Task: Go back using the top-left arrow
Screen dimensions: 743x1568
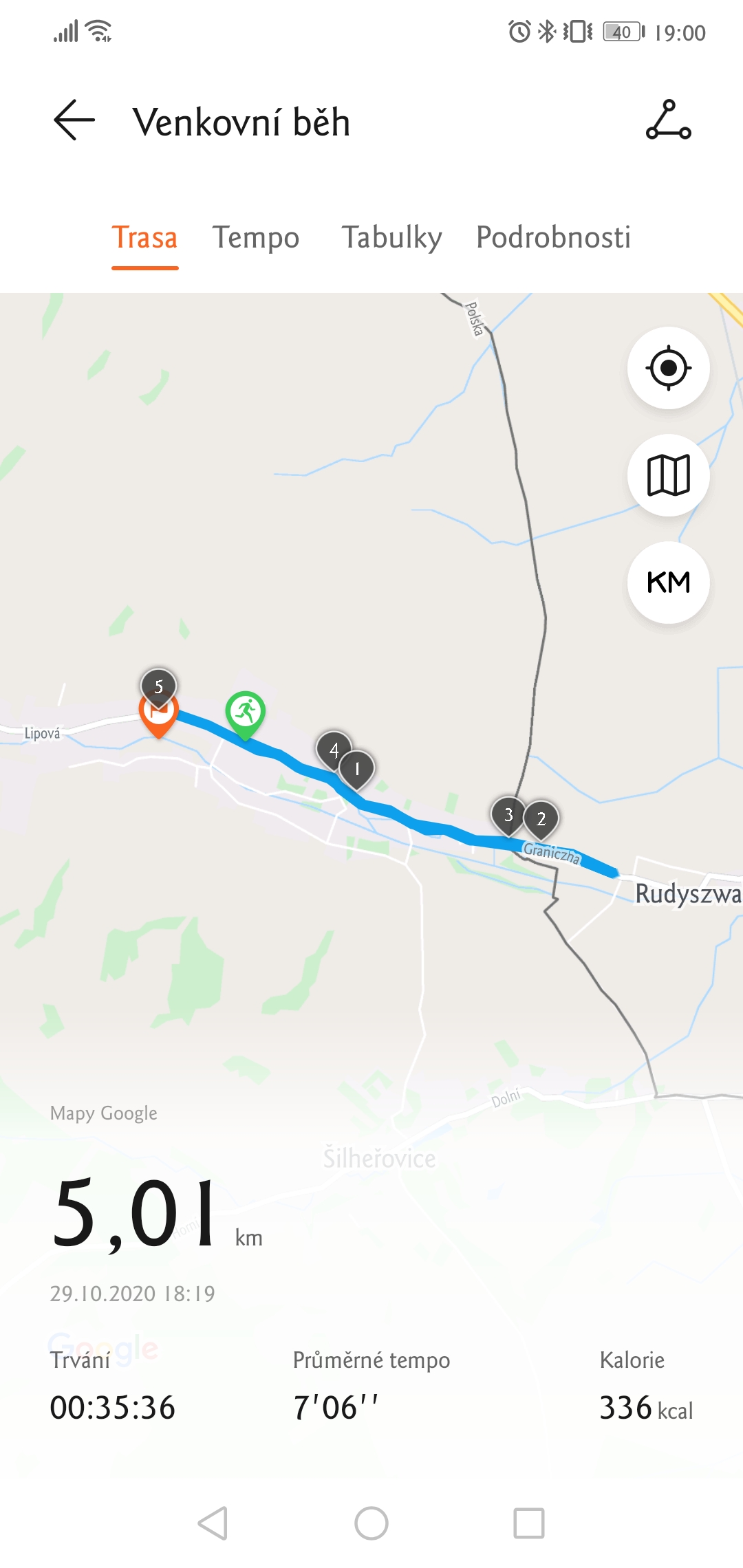Action: point(74,120)
